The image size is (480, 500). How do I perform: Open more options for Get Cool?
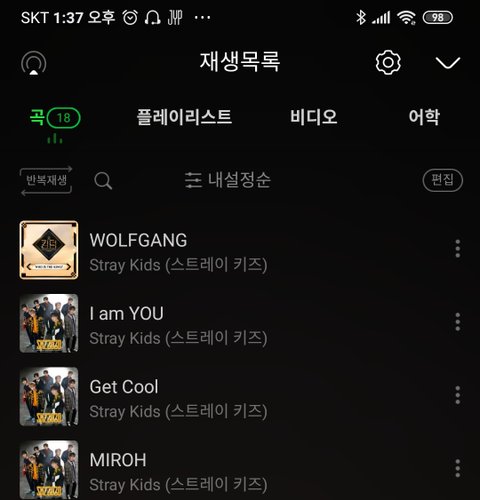click(458, 395)
